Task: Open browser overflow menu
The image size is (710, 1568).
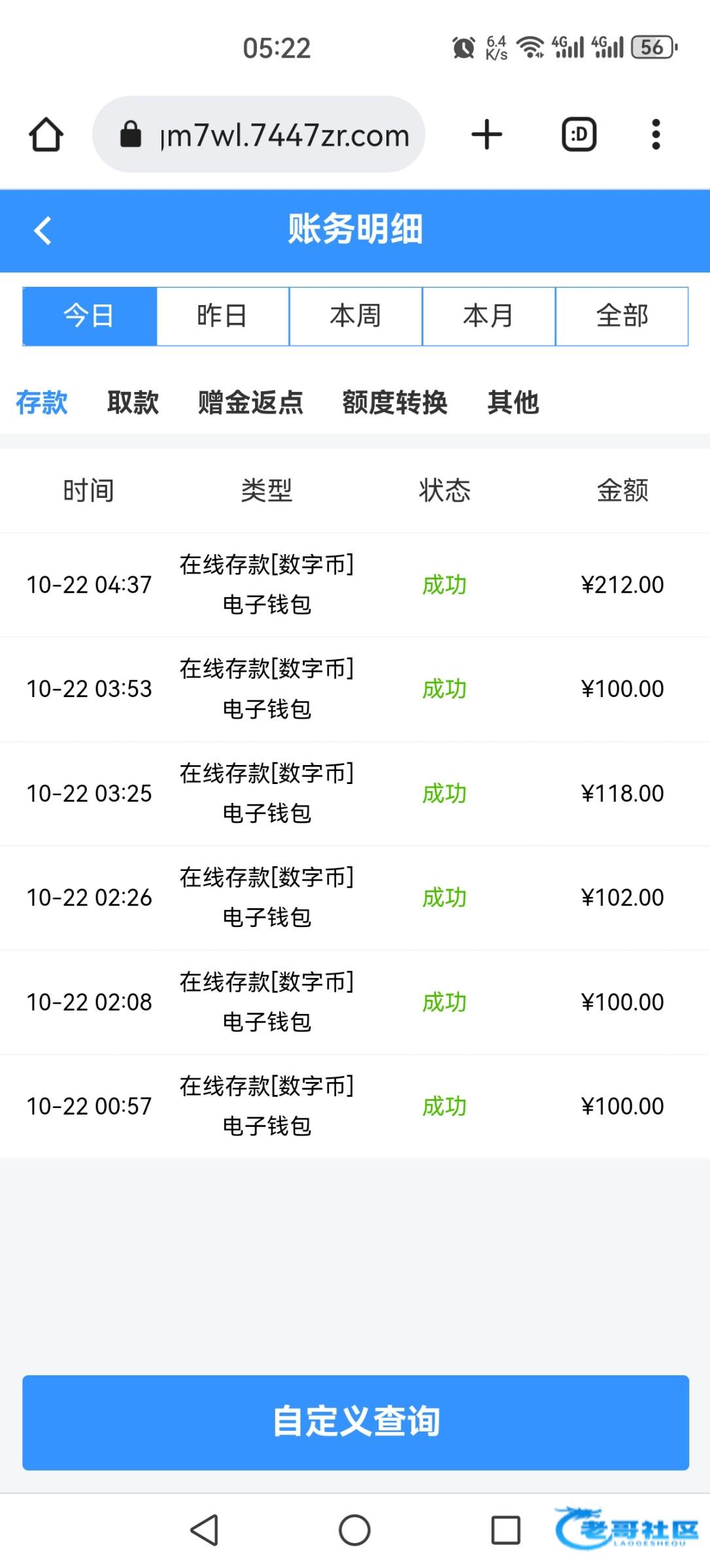Action: pyautogui.click(x=656, y=135)
